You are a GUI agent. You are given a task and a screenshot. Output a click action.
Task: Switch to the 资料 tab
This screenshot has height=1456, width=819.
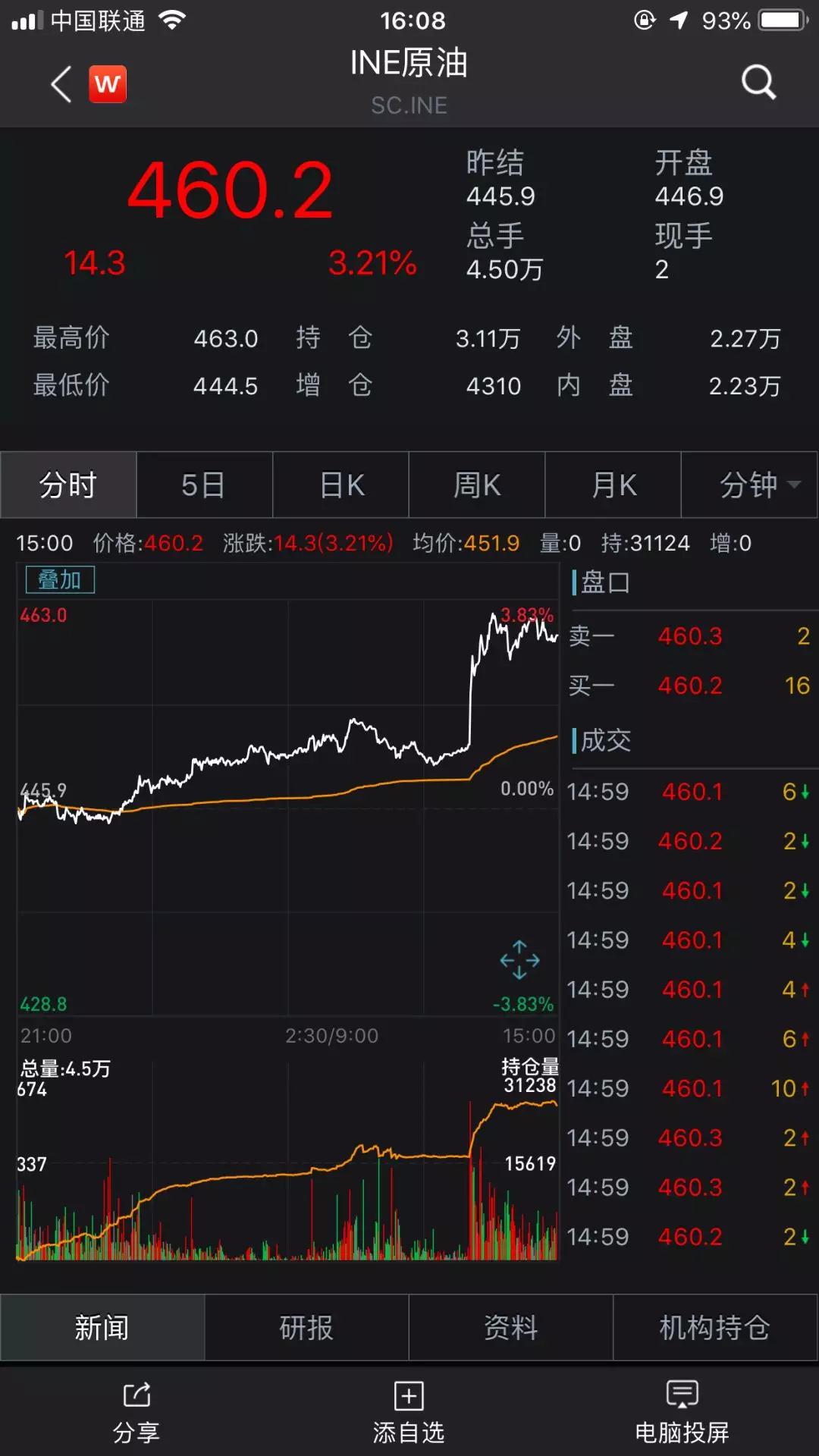point(511,1328)
